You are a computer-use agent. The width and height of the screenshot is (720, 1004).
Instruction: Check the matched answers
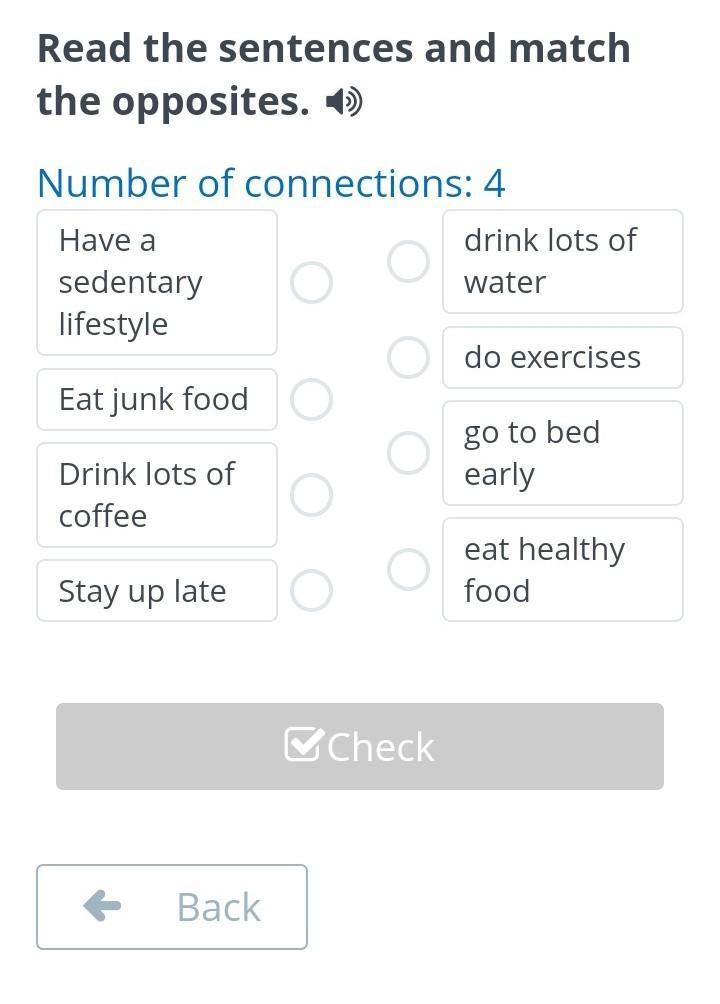click(x=360, y=746)
